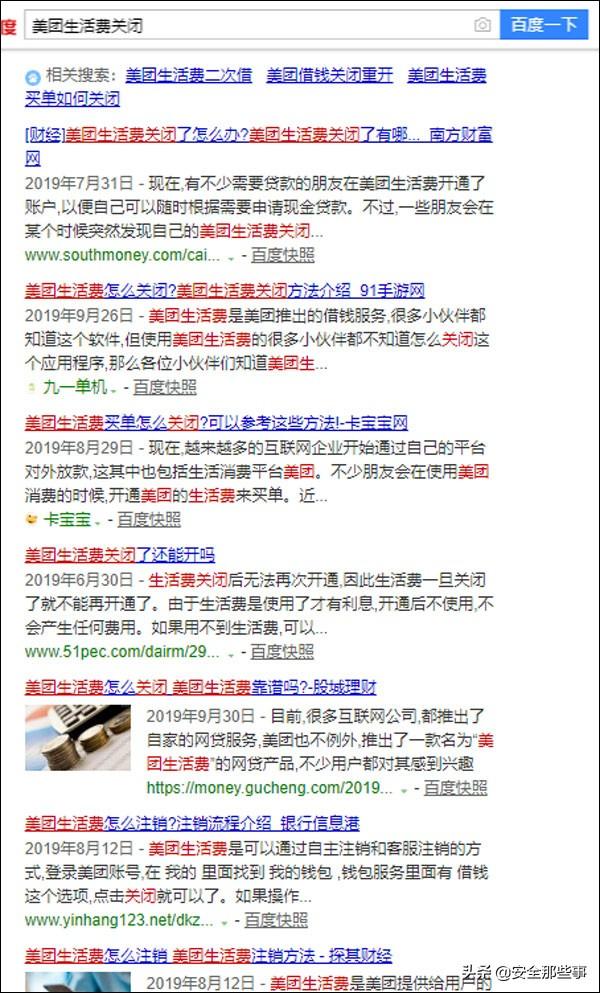This screenshot has width=600, height=993.
Task: Open the 卡宝宝网 result on 买单怎么关闭
Action: (216, 423)
